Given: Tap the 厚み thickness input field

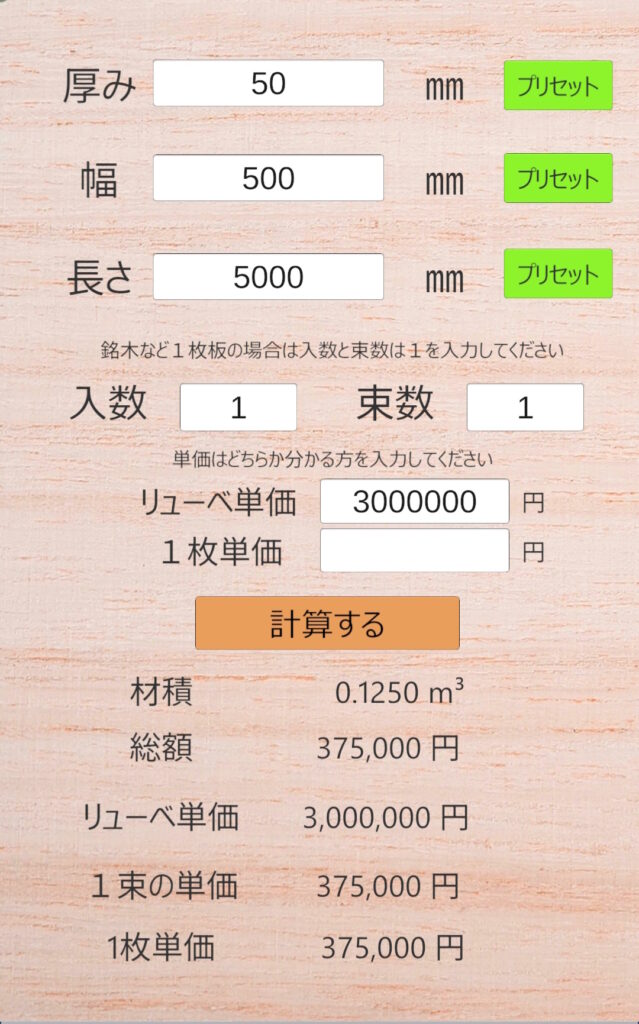Looking at the screenshot, I should click(268, 84).
